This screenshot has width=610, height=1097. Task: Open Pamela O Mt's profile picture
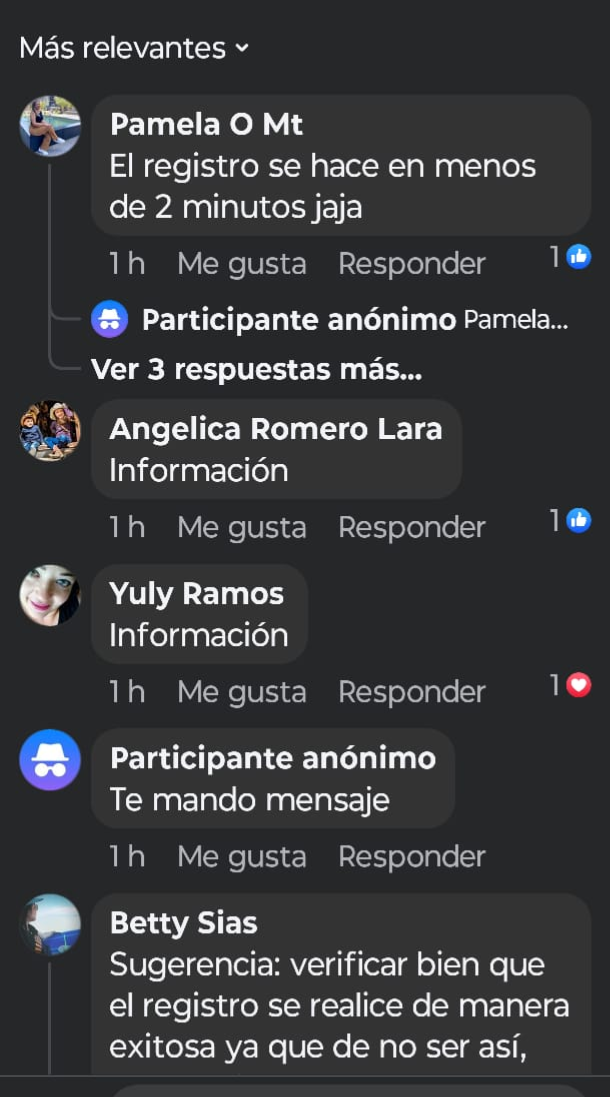pyautogui.click(x=50, y=126)
